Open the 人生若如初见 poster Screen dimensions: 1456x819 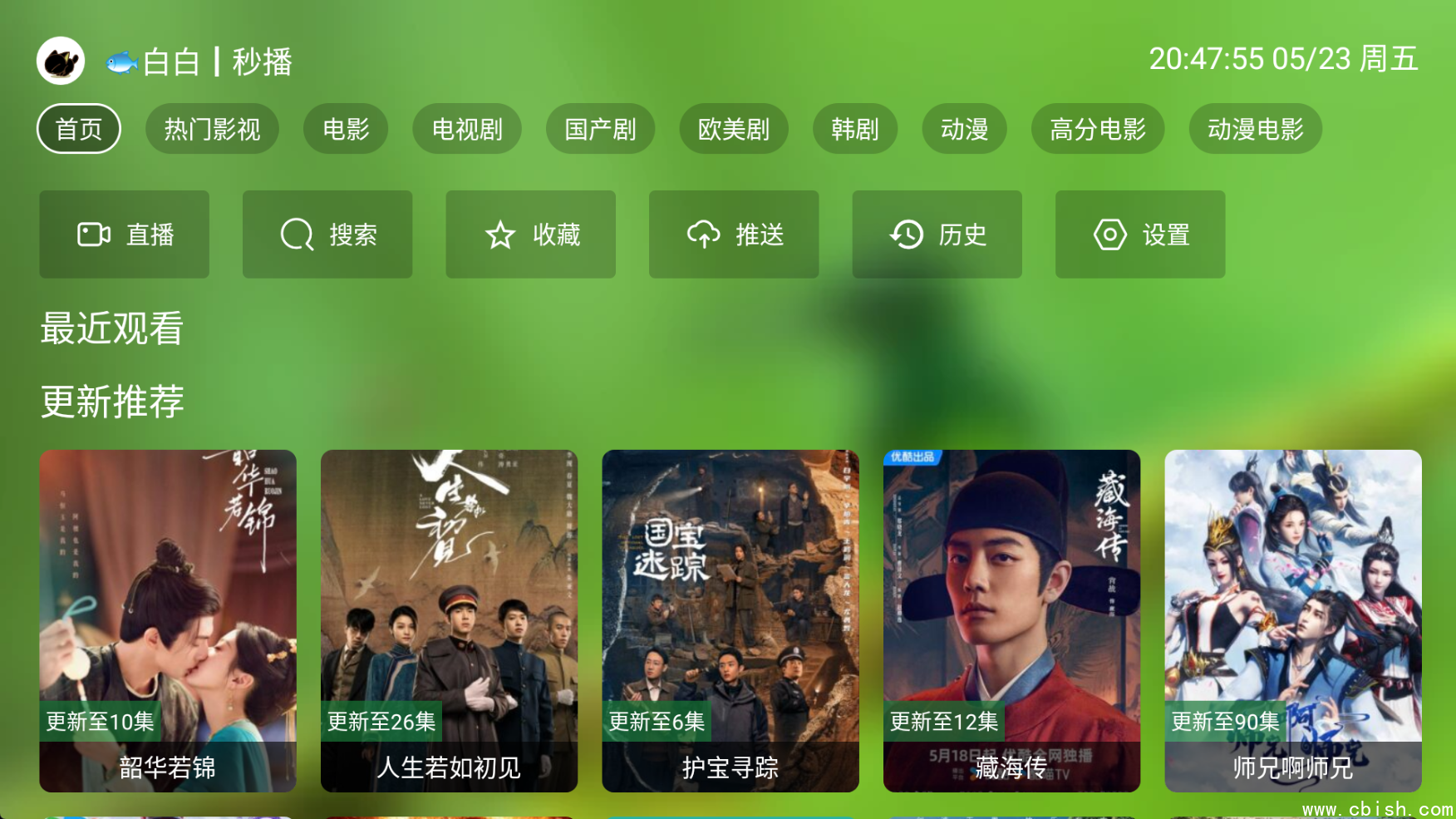click(x=449, y=619)
